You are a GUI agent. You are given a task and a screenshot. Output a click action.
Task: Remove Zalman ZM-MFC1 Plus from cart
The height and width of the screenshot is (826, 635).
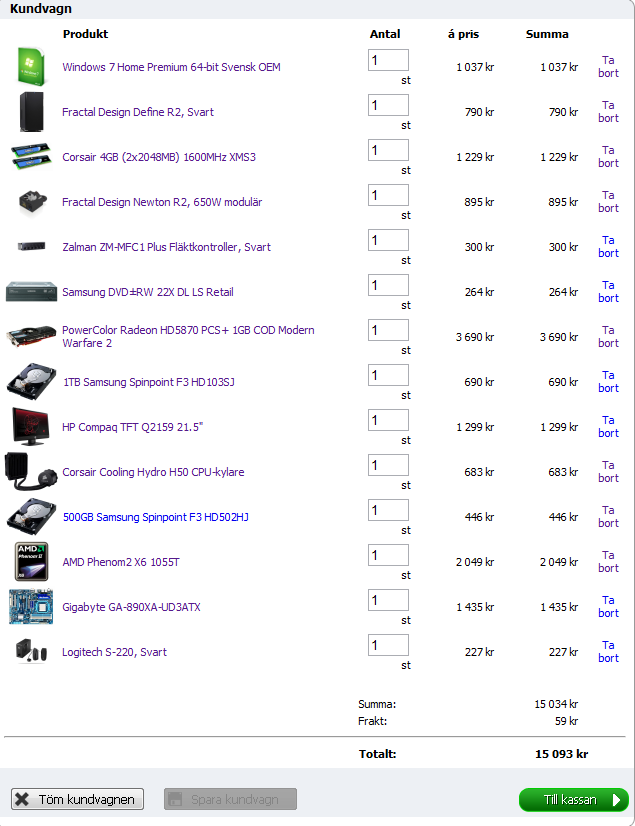608,246
